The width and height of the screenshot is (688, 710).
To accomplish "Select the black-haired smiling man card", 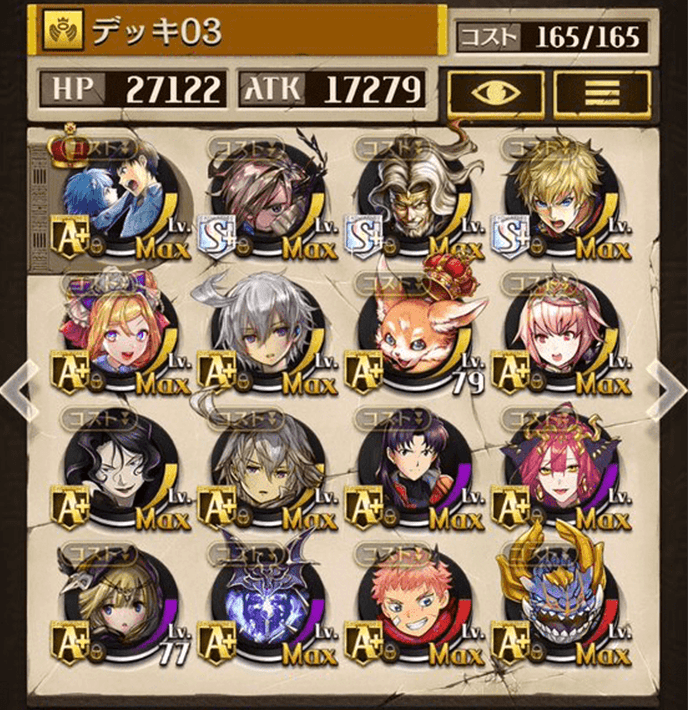I will (x=114, y=470).
